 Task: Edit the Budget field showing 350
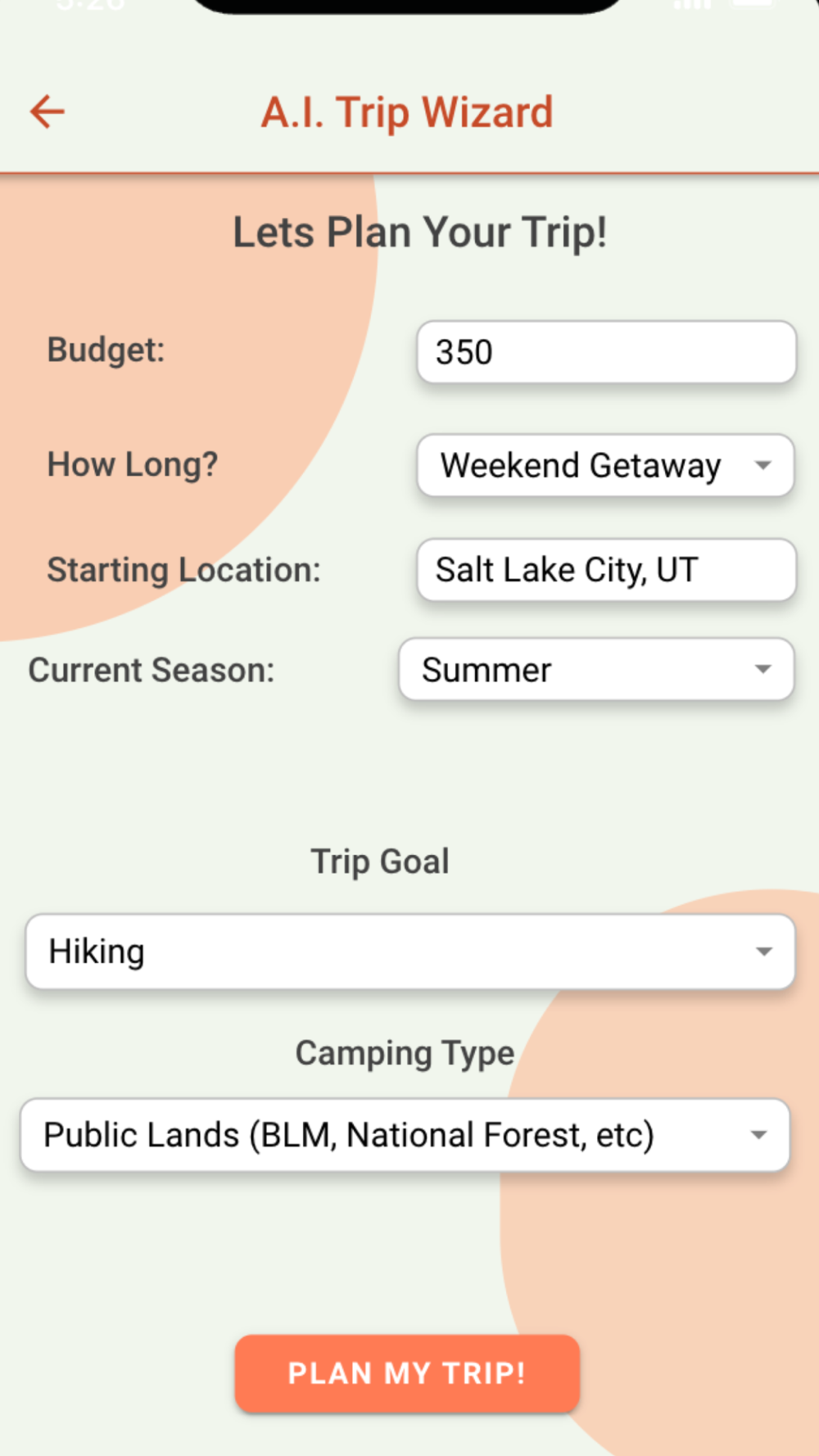click(x=606, y=352)
